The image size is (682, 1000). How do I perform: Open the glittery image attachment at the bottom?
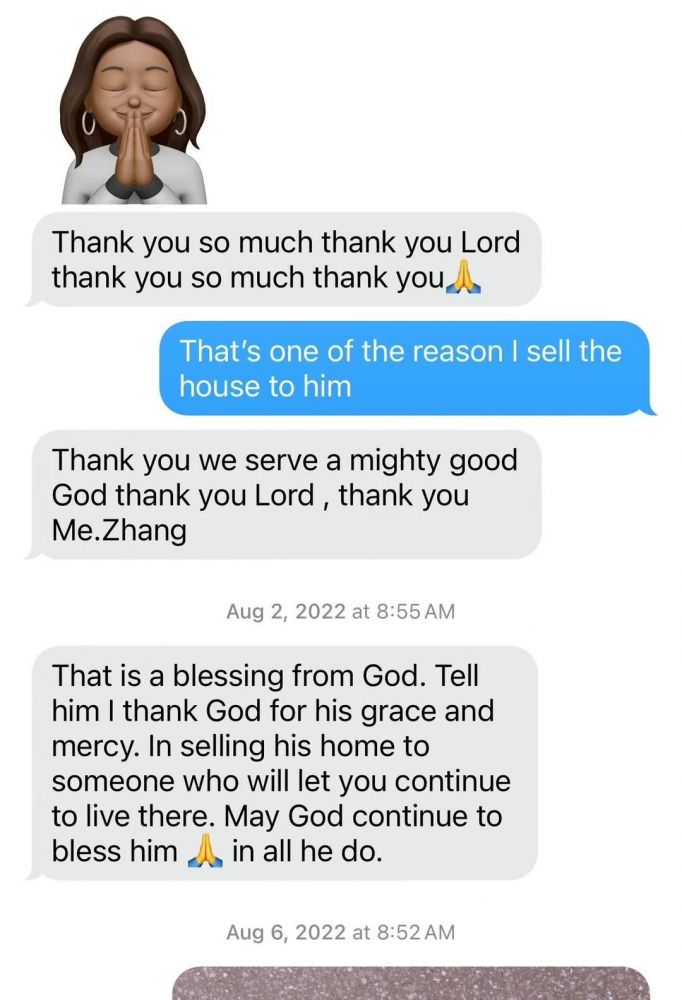410,983
